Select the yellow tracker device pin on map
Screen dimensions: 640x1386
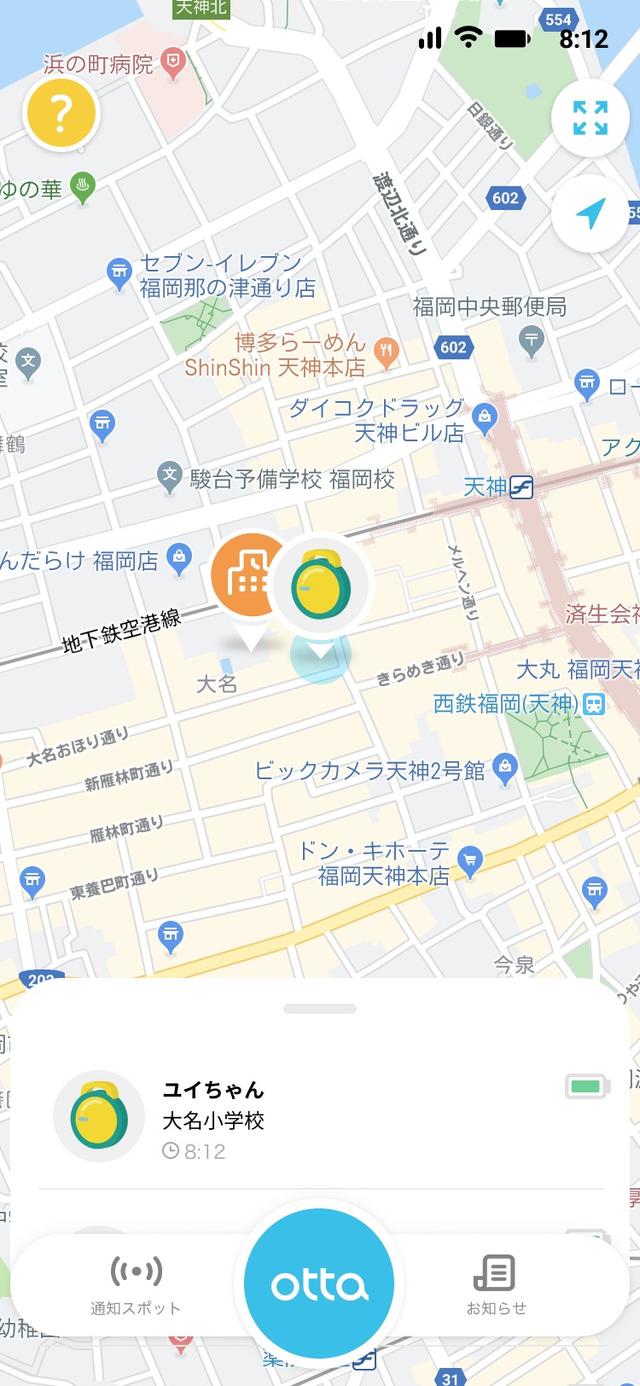point(320,587)
